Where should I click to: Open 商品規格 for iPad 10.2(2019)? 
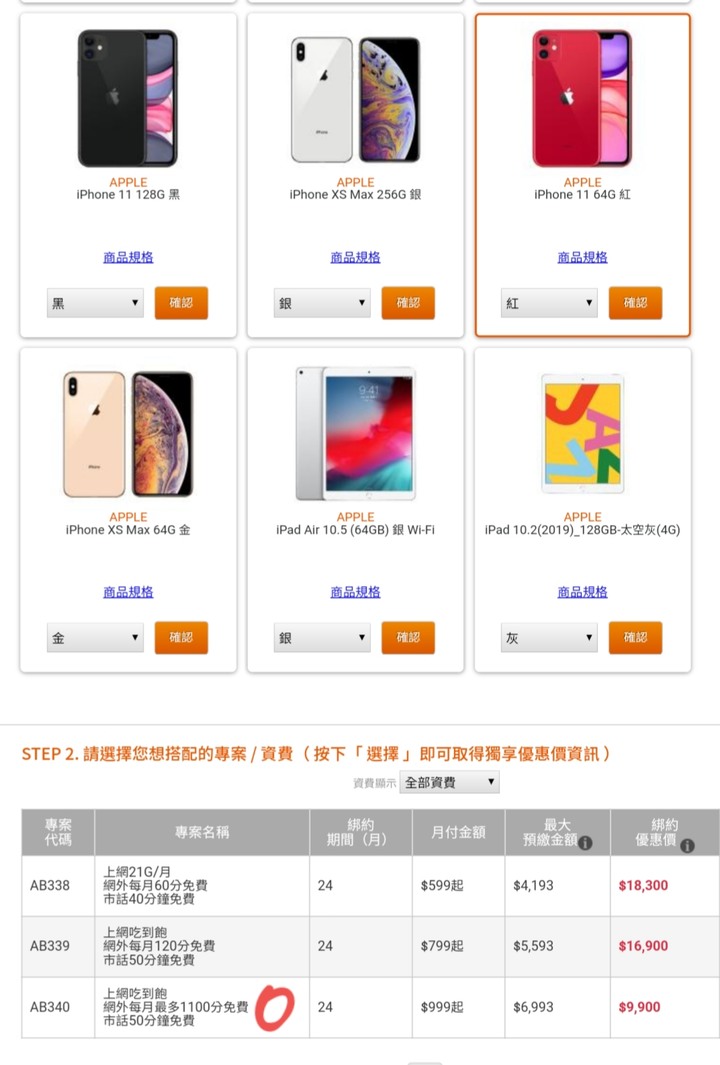point(582,592)
